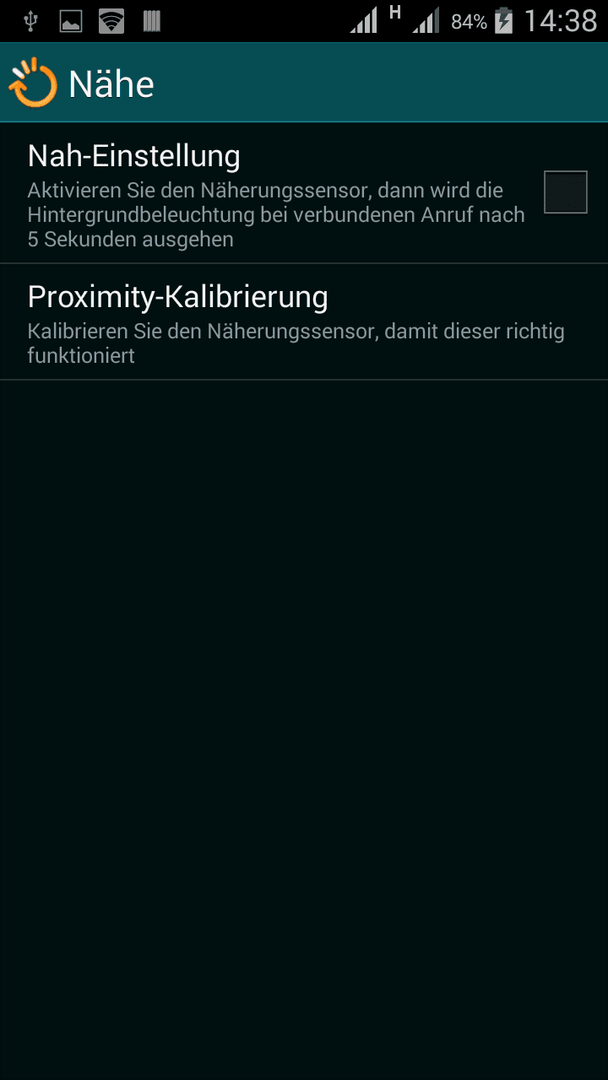Go back via the Nähe app icon
Screen dimensions: 608x1080
pyautogui.click(x=32, y=84)
